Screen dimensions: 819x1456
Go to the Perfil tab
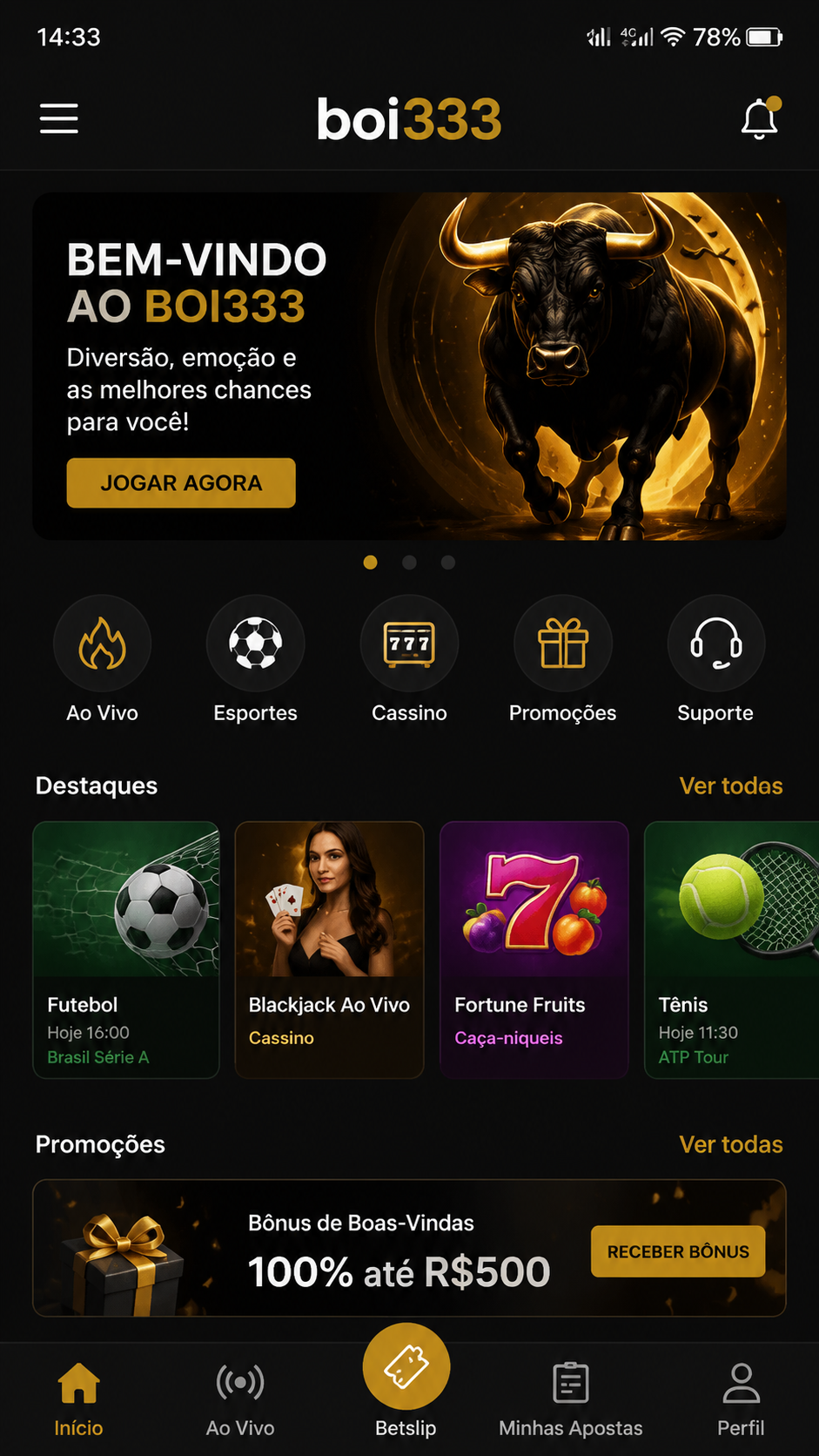(741, 1399)
